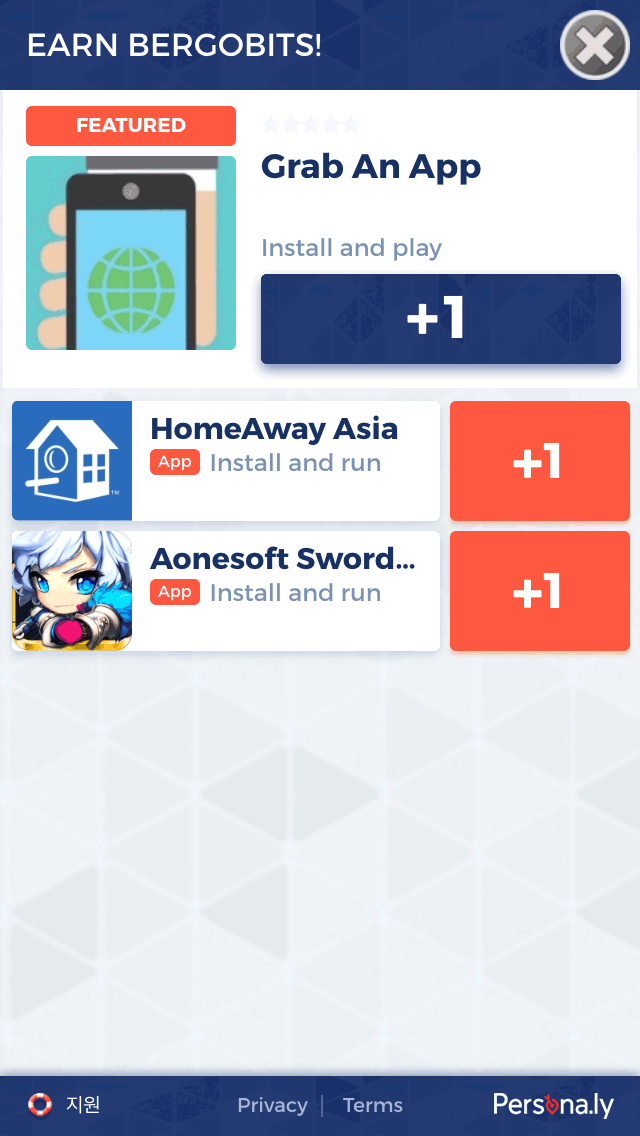Claim +1 for HomeAway Asia
Image resolution: width=640 pixels, height=1136 pixels.
540,461
